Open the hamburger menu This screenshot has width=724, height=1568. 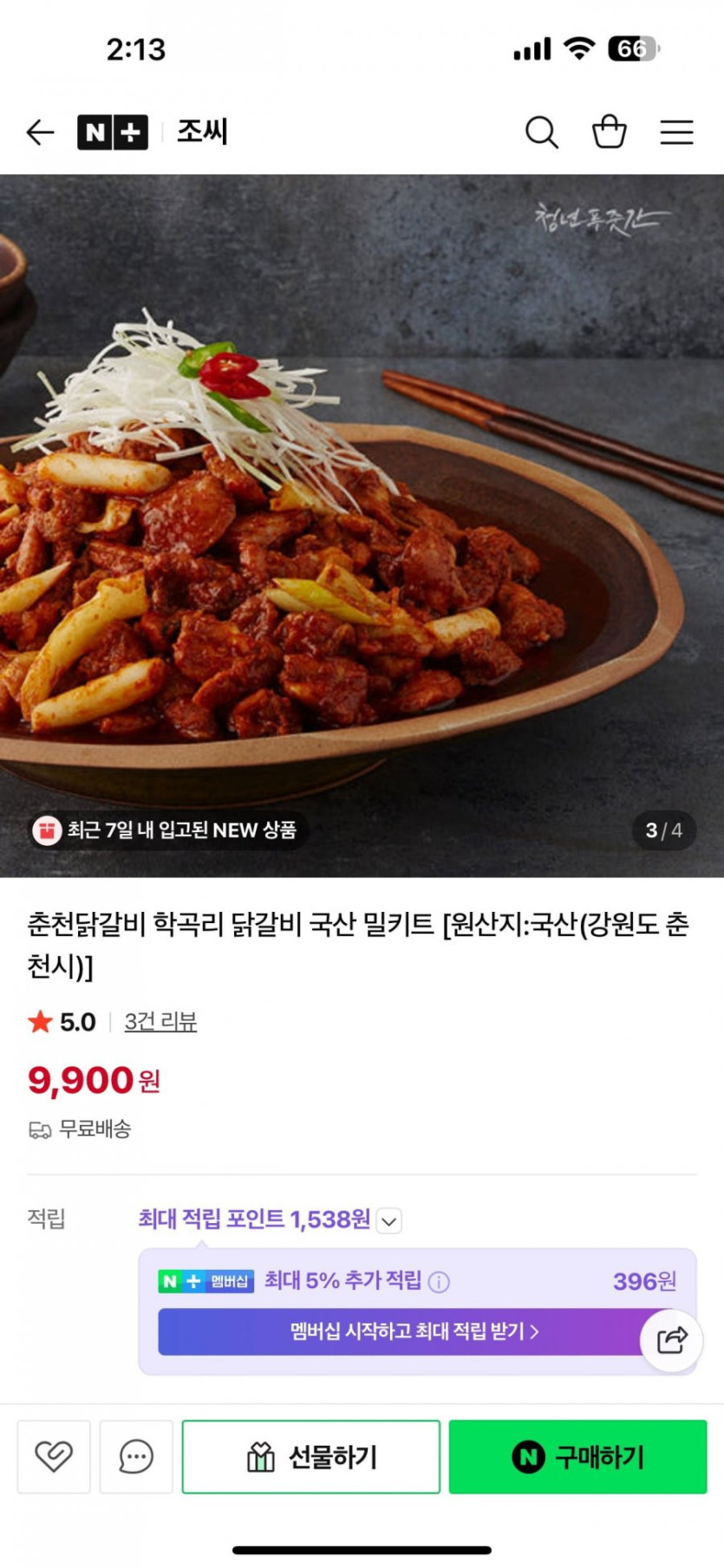[676, 133]
